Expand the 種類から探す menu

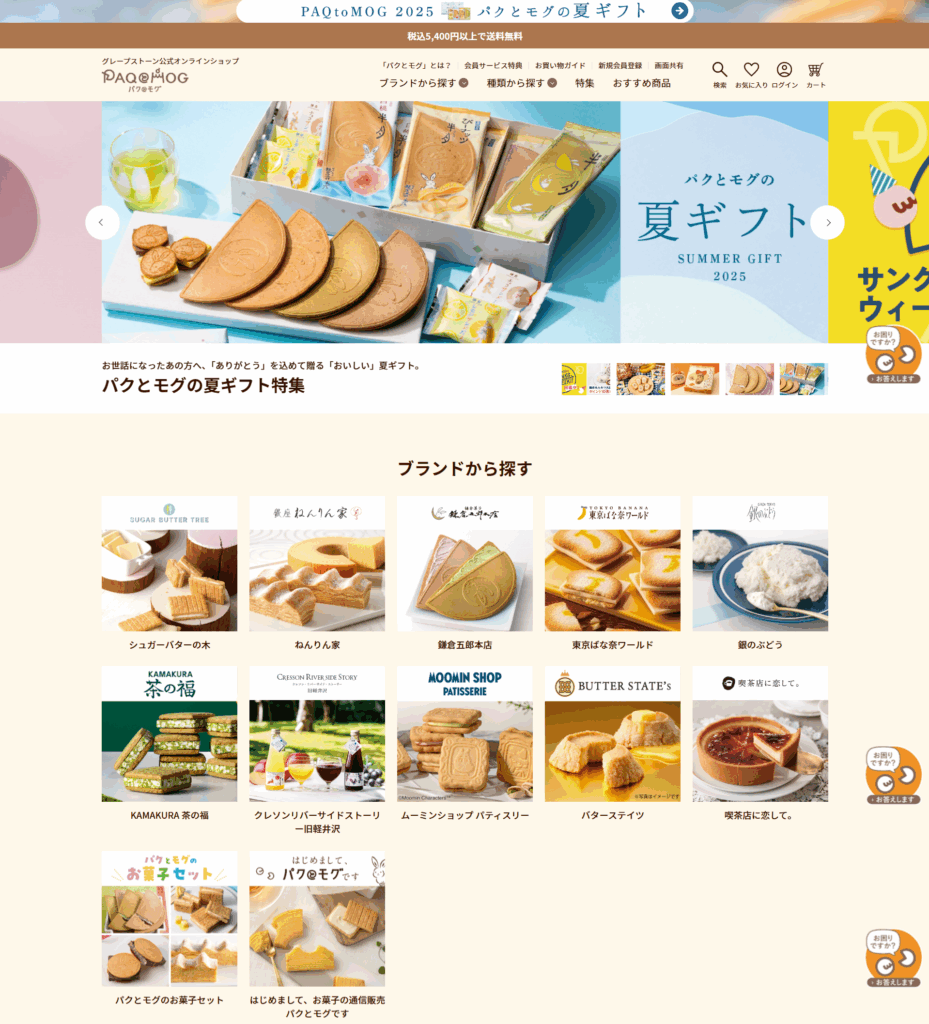pyautogui.click(x=521, y=83)
